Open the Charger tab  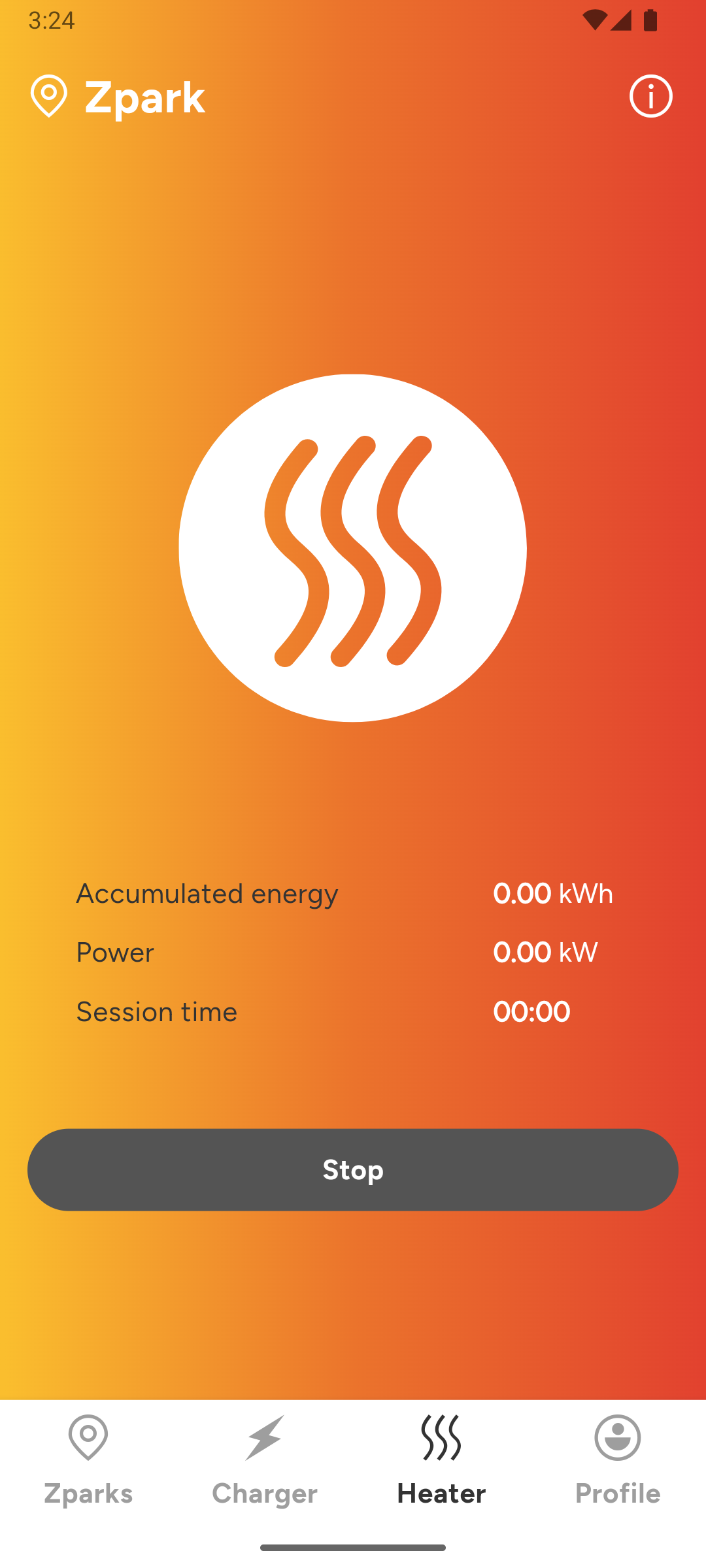pos(264,1493)
